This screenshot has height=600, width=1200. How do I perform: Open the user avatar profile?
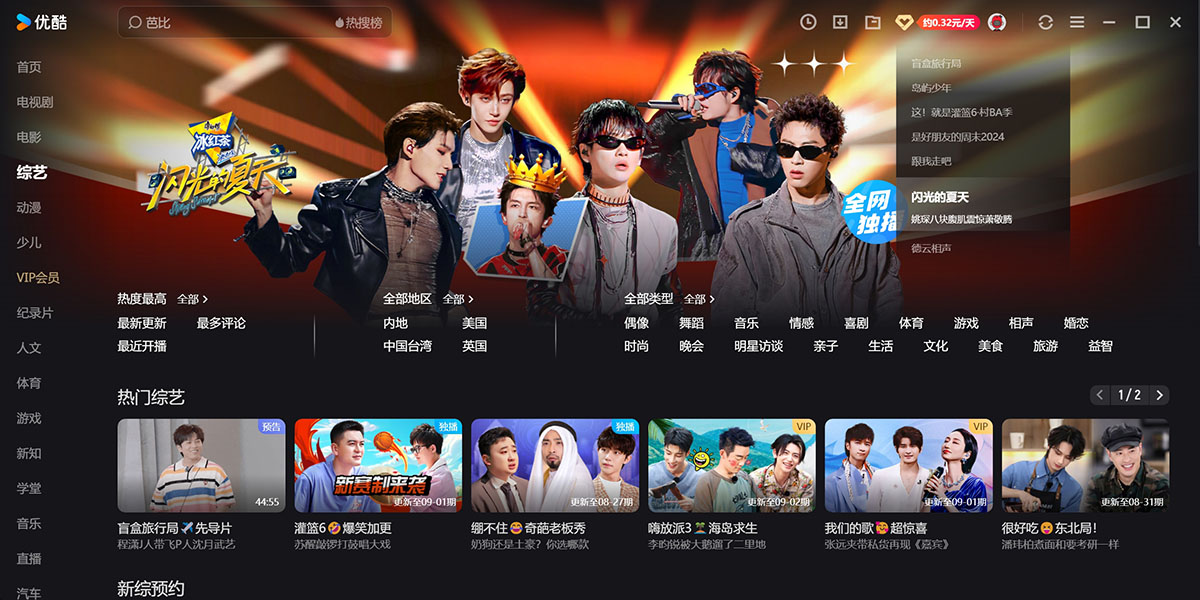tap(997, 22)
